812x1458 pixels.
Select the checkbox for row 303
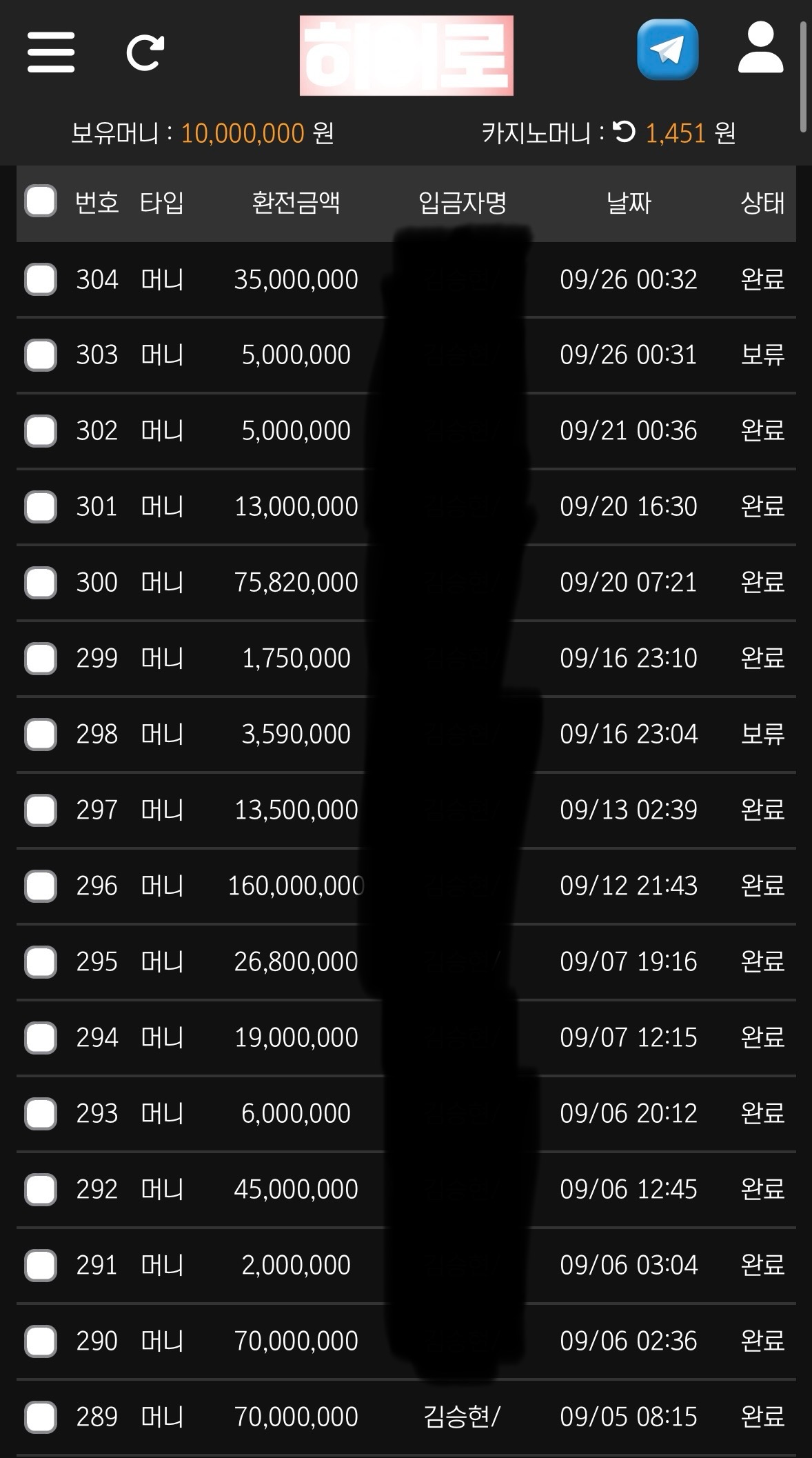(41, 355)
